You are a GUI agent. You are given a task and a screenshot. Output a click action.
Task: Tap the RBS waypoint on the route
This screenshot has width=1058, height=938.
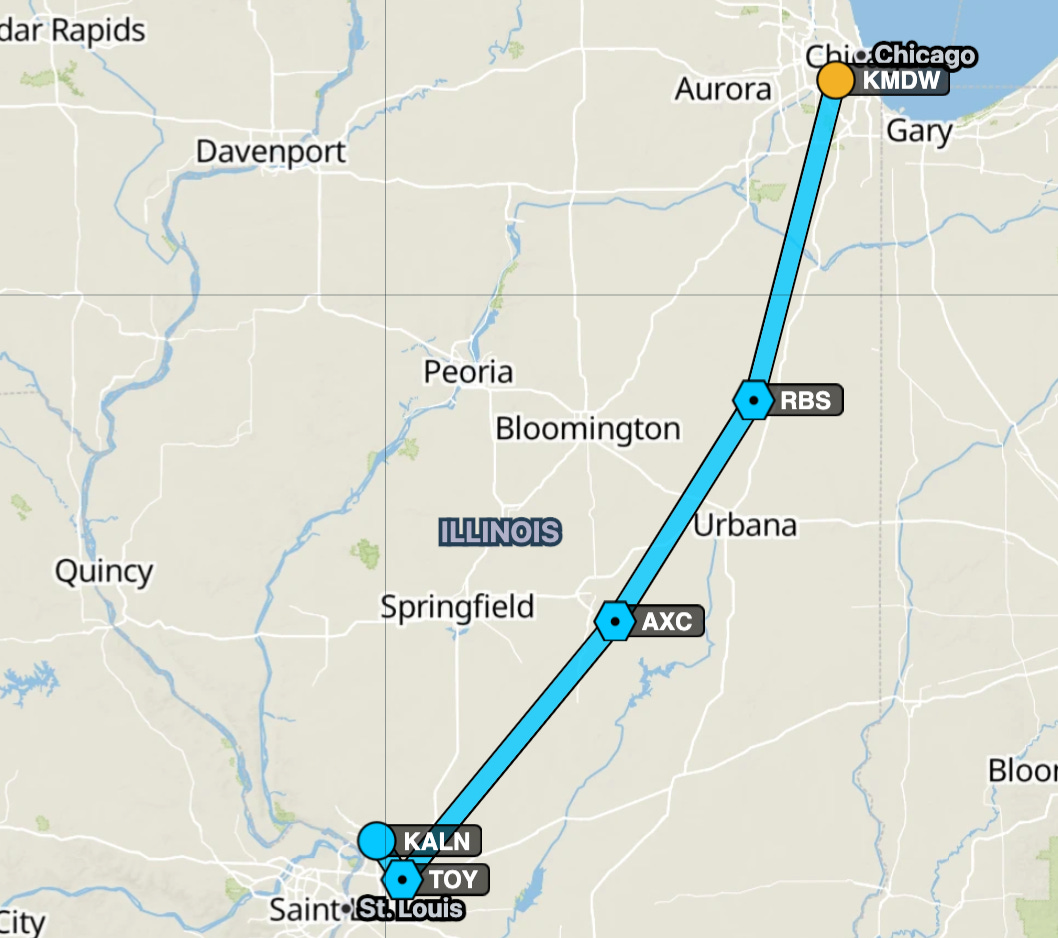coord(753,400)
